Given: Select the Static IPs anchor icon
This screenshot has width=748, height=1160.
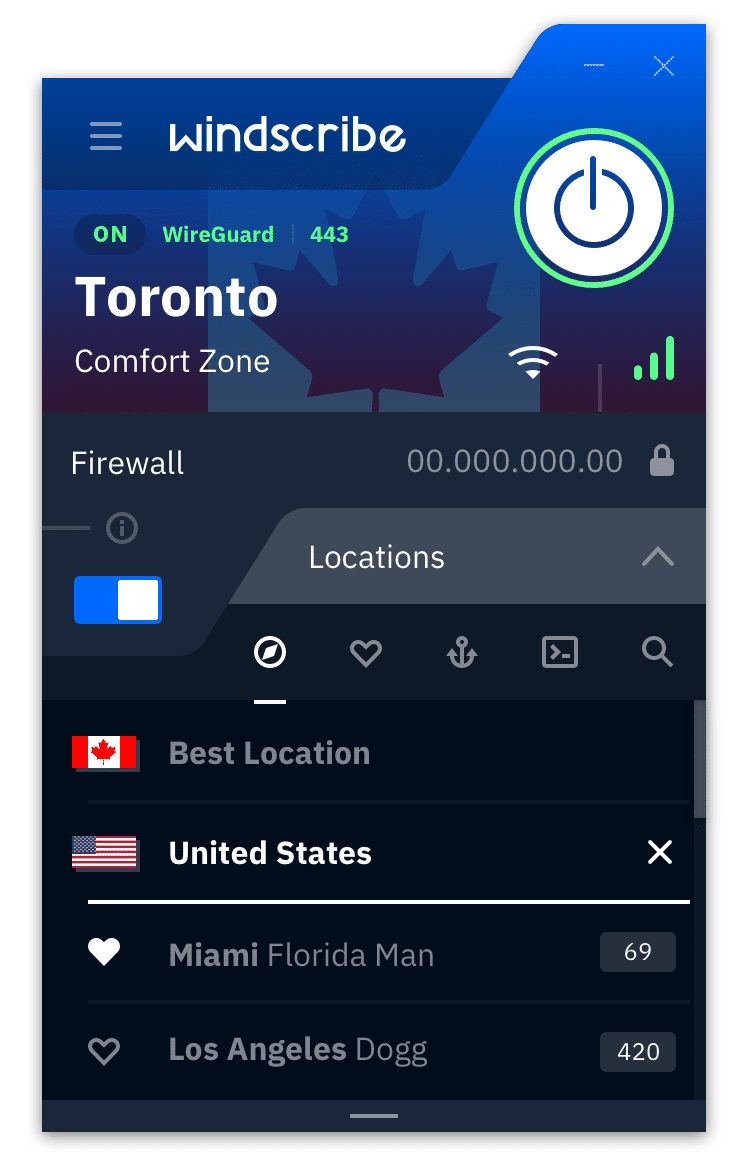Looking at the screenshot, I should (x=462, y=652).
